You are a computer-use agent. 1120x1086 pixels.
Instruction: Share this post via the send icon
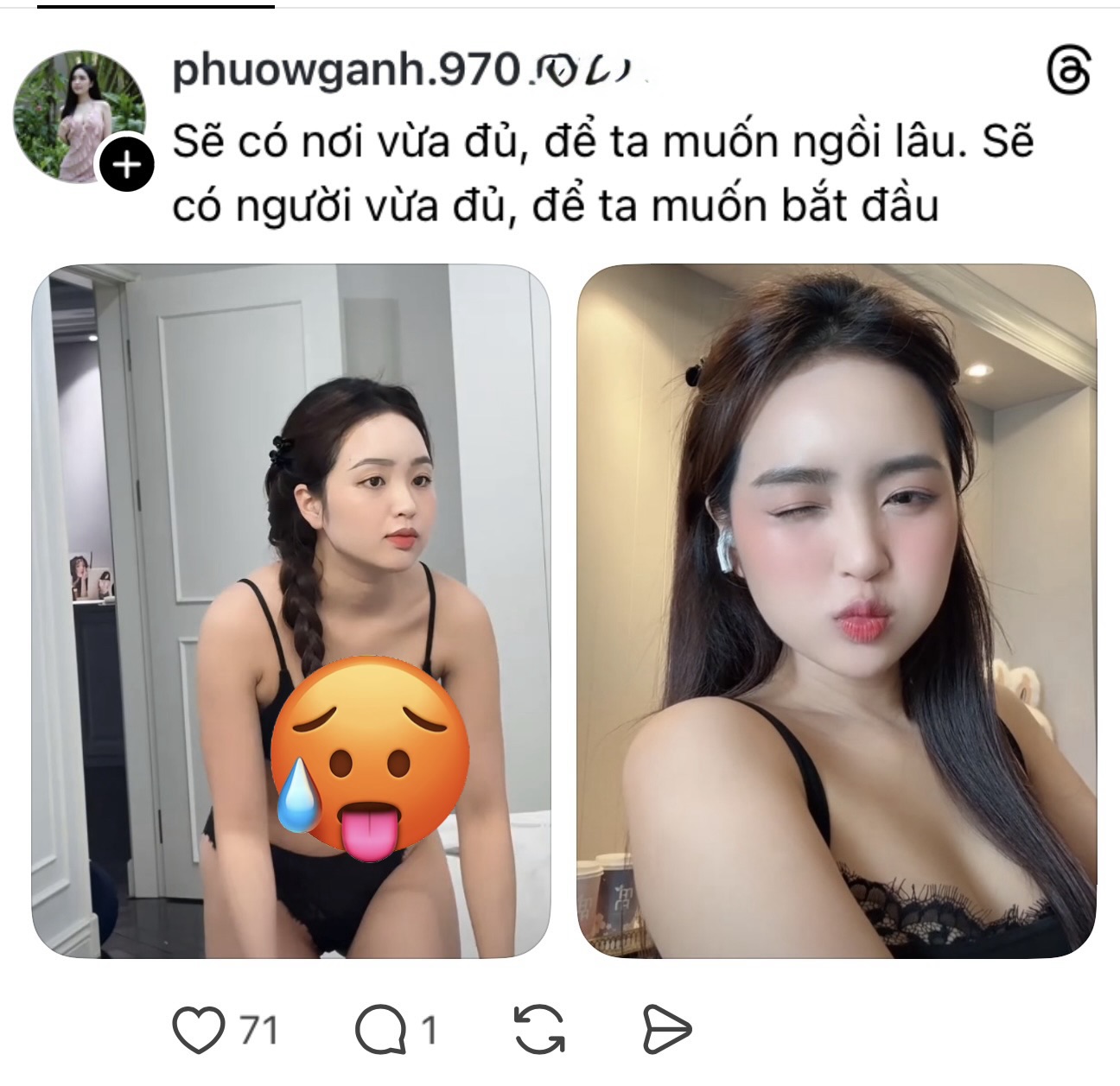(667, 1029)
